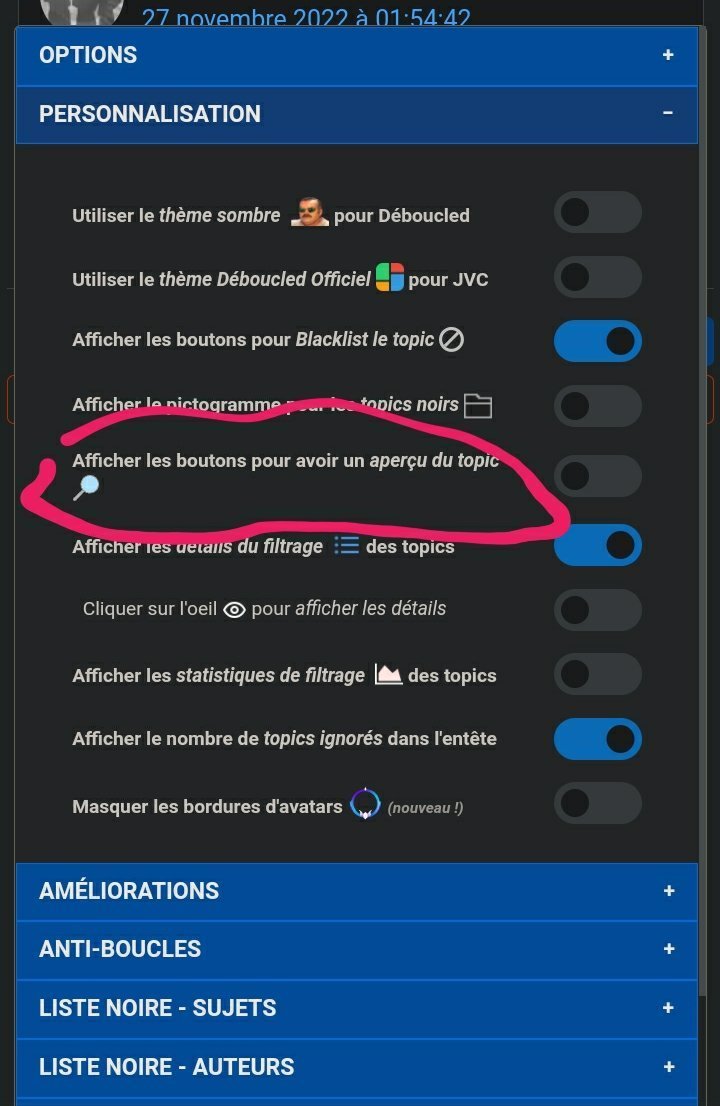Enable thème sombre pour Déboucled
This screenshot has width=720, height=1106.
597,213
